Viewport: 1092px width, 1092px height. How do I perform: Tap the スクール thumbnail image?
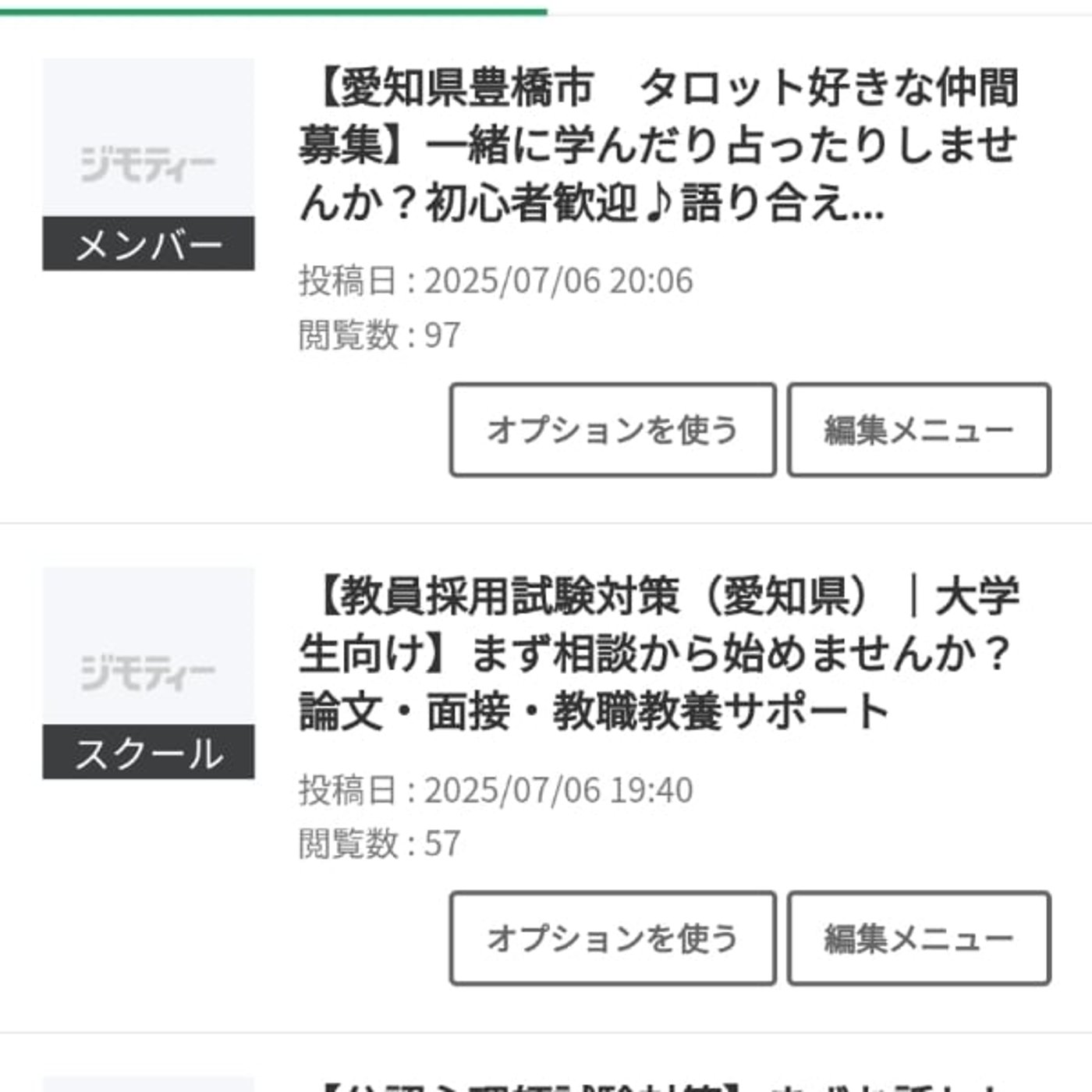[148, 672]
